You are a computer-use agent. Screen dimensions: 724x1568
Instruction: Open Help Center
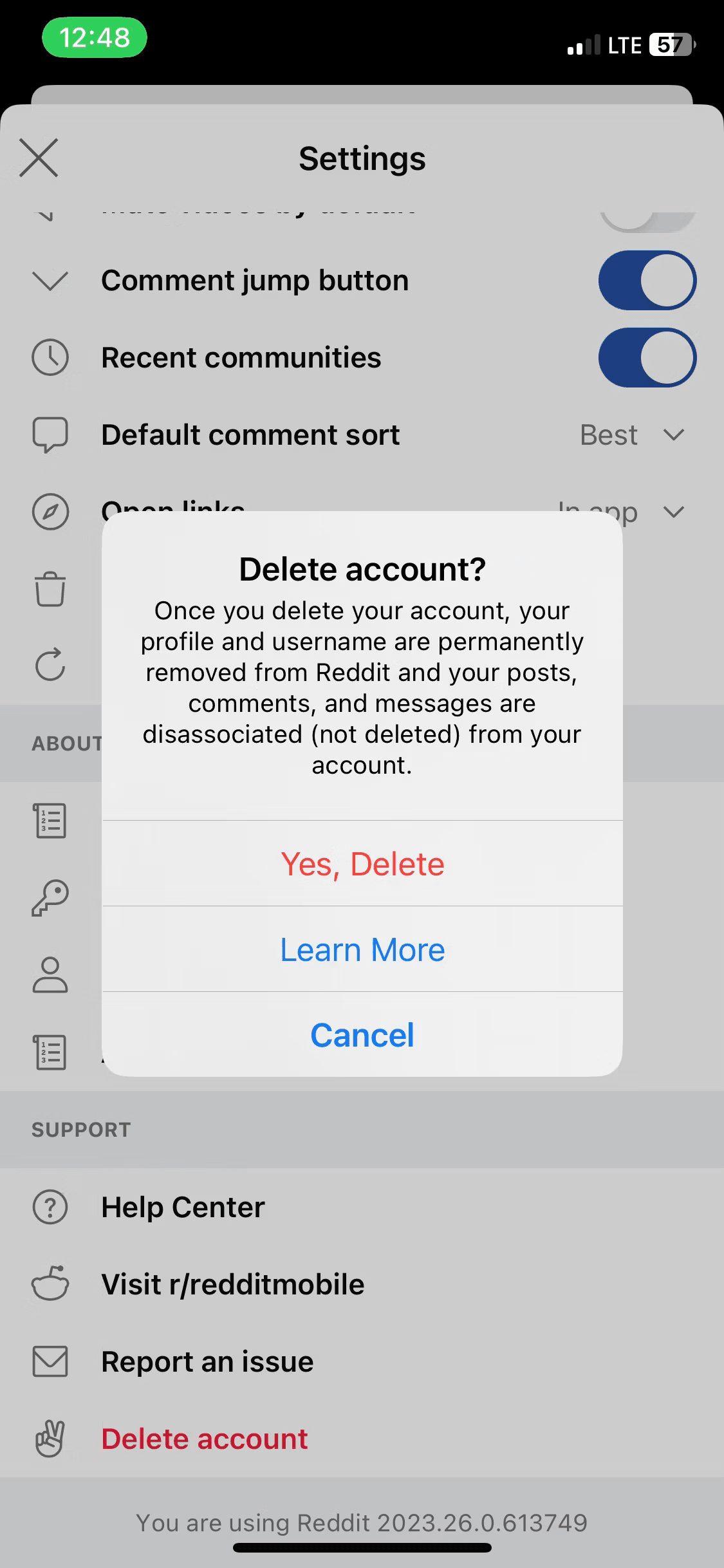(183, 1207)
